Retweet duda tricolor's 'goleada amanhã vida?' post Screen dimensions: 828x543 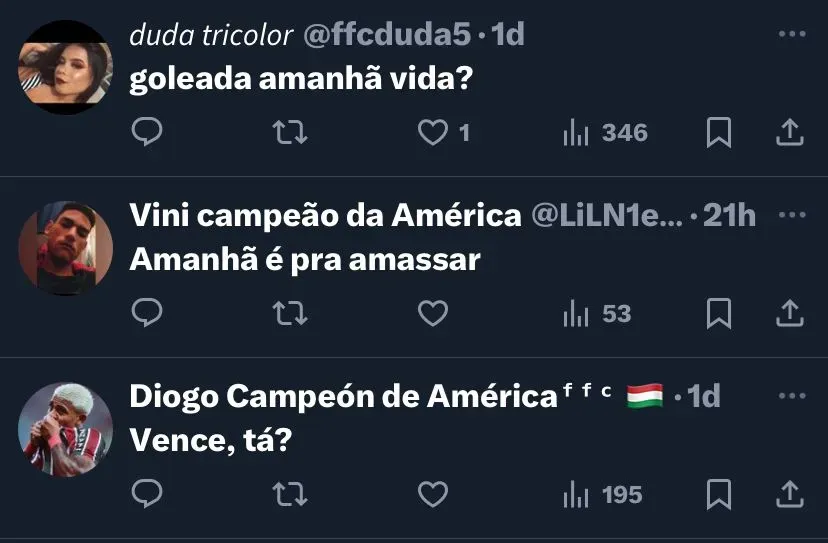tap(289, 133)
